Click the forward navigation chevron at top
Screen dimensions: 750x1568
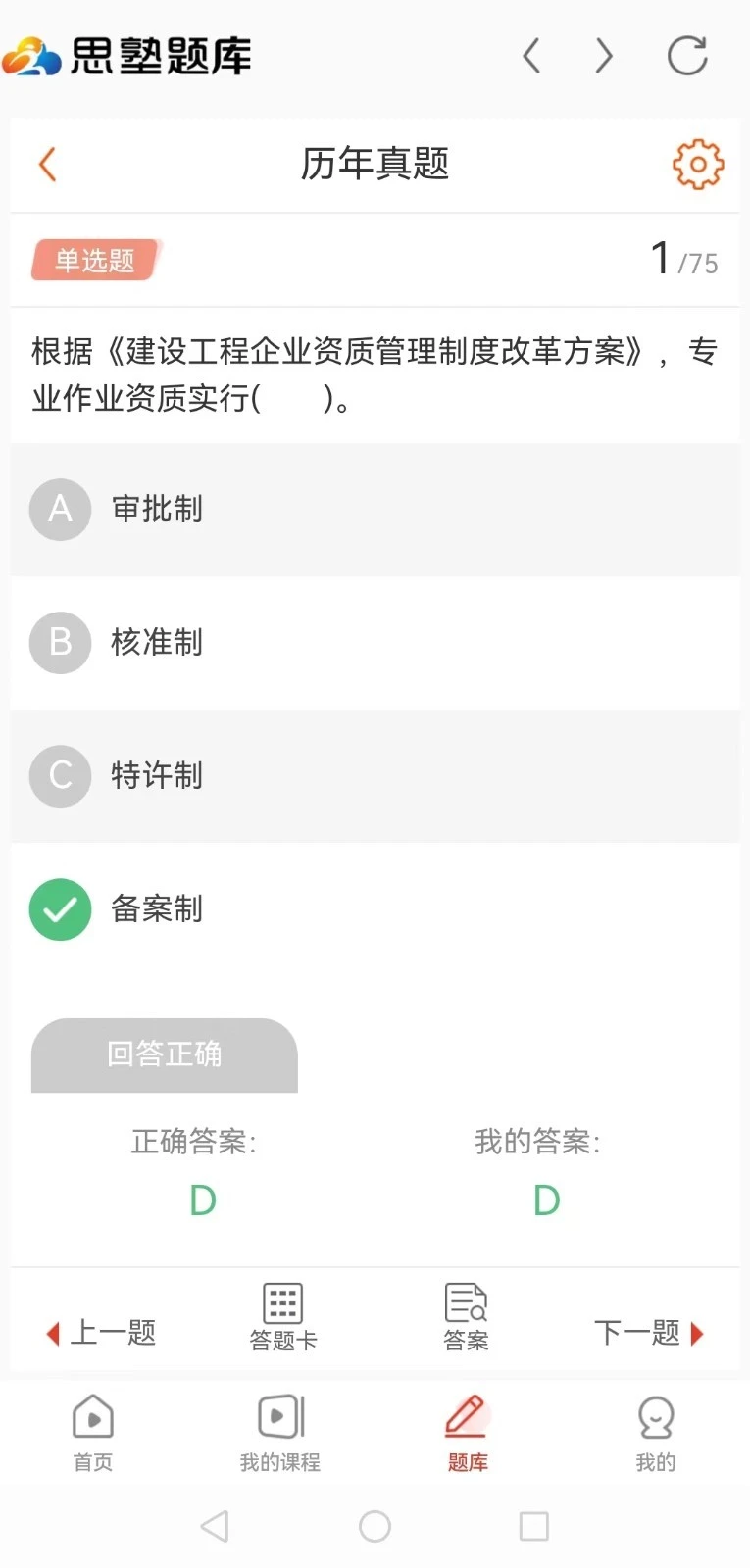point(603,56)
